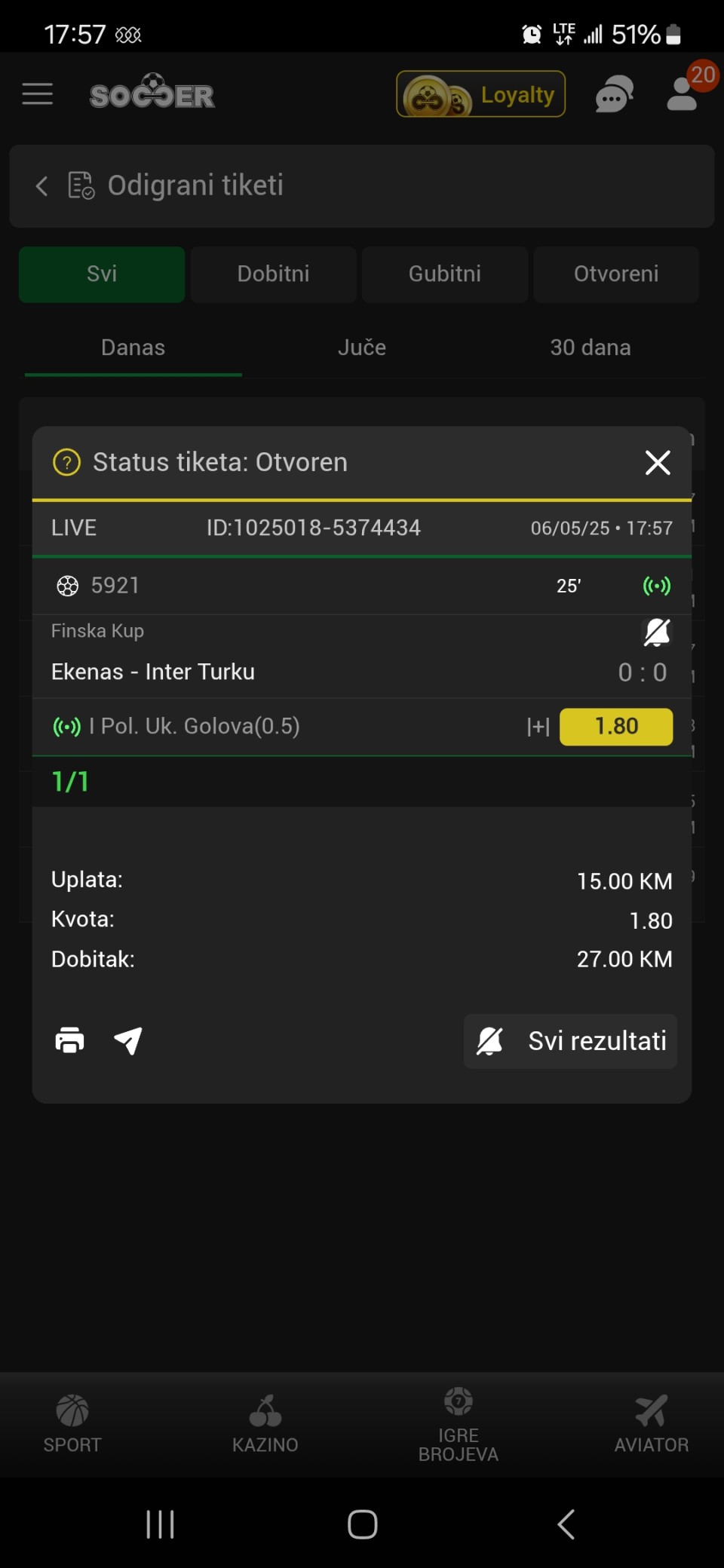This screenshot has width=724, height=1568.
Task: Share the ticket via send icon
Action: click(128, 1040)
